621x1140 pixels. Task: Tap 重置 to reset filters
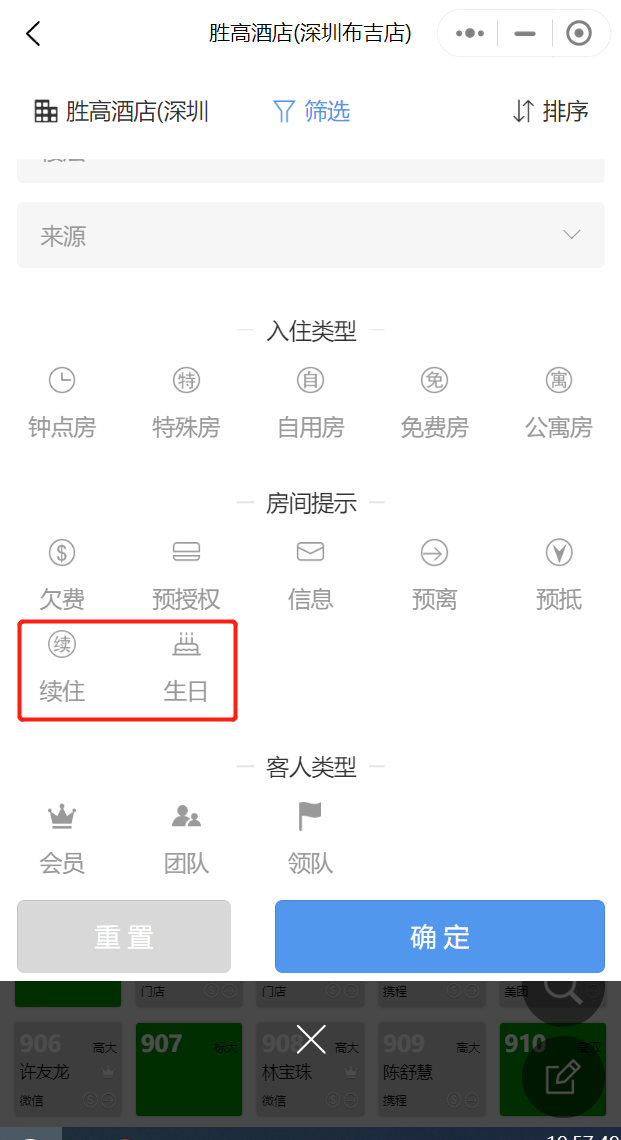[124, 936]
